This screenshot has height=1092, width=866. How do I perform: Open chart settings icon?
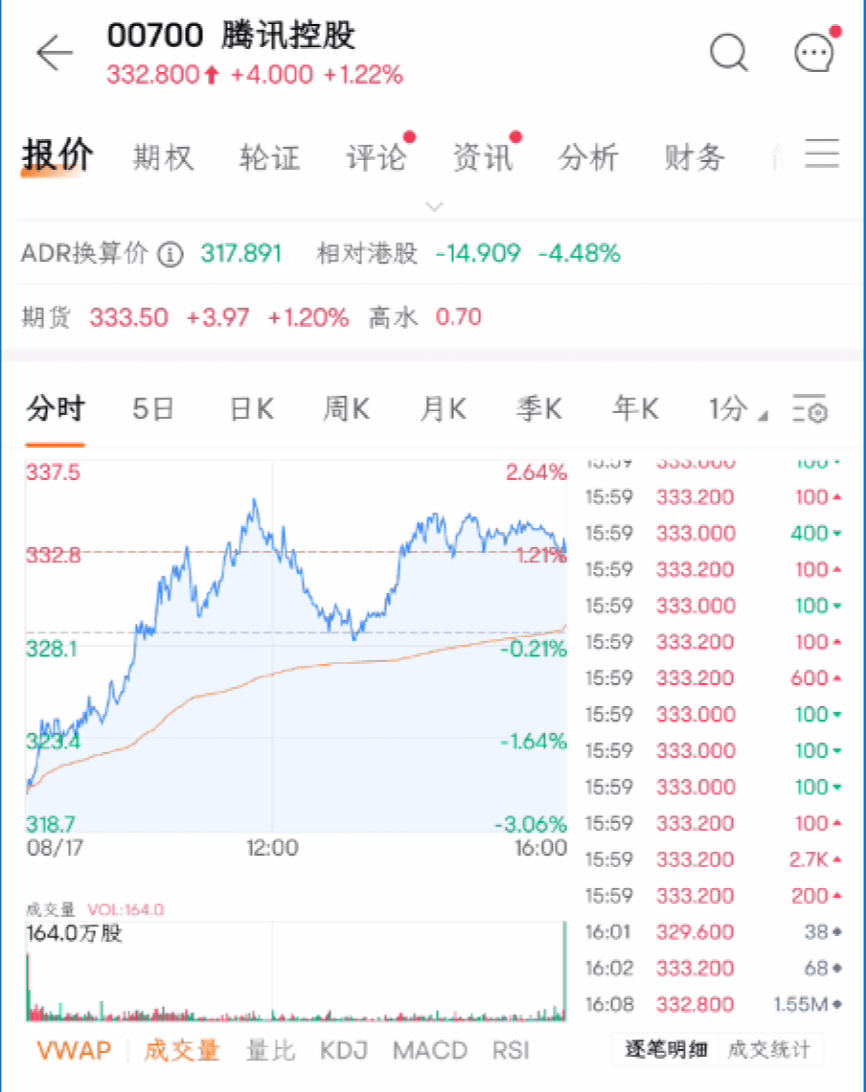(x=810, y=409)
